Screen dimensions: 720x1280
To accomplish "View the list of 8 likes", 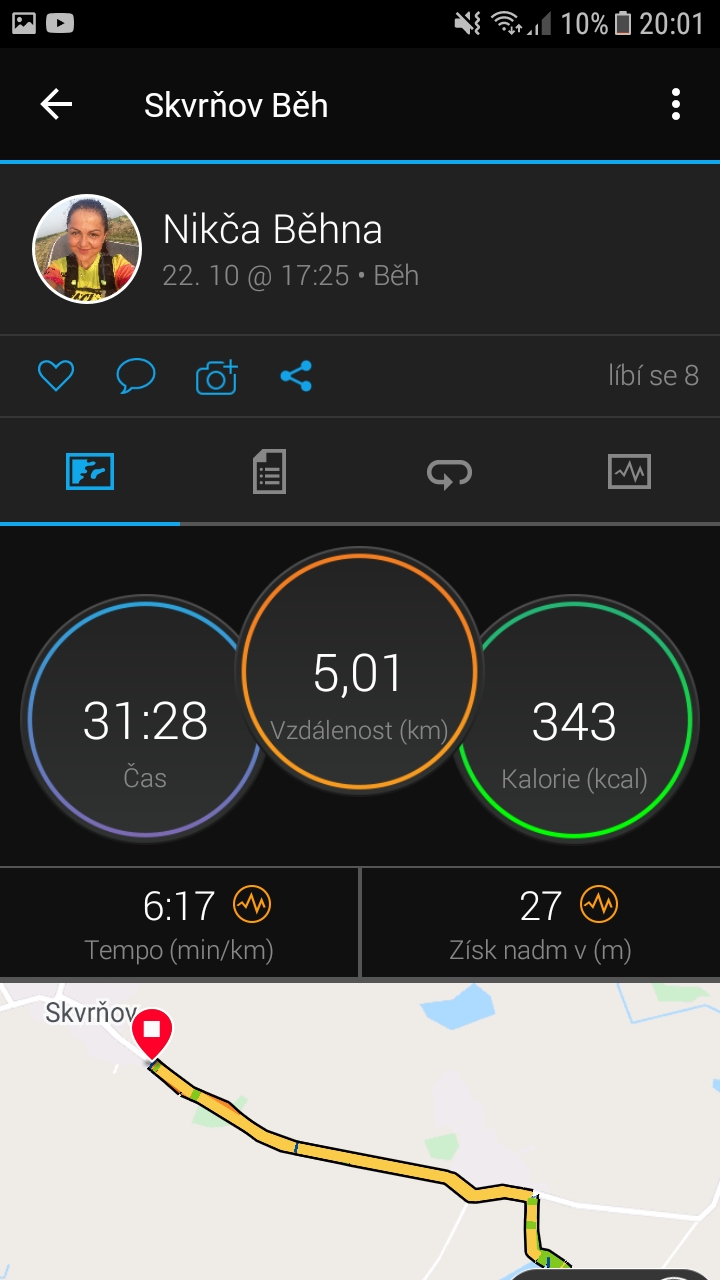I will pyautogui.click(x=653, y=375).
